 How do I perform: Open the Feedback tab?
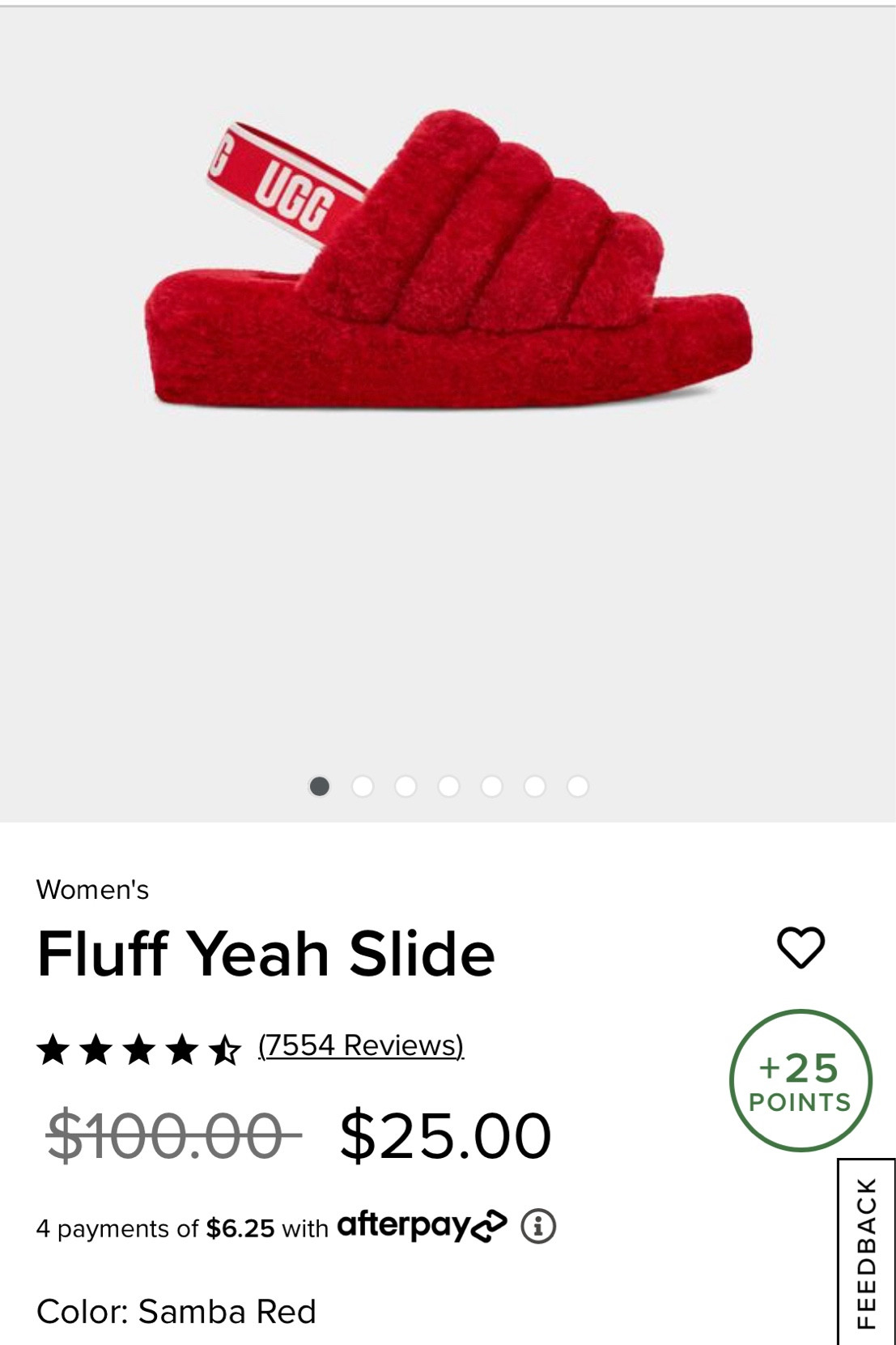pos(866,1253)
